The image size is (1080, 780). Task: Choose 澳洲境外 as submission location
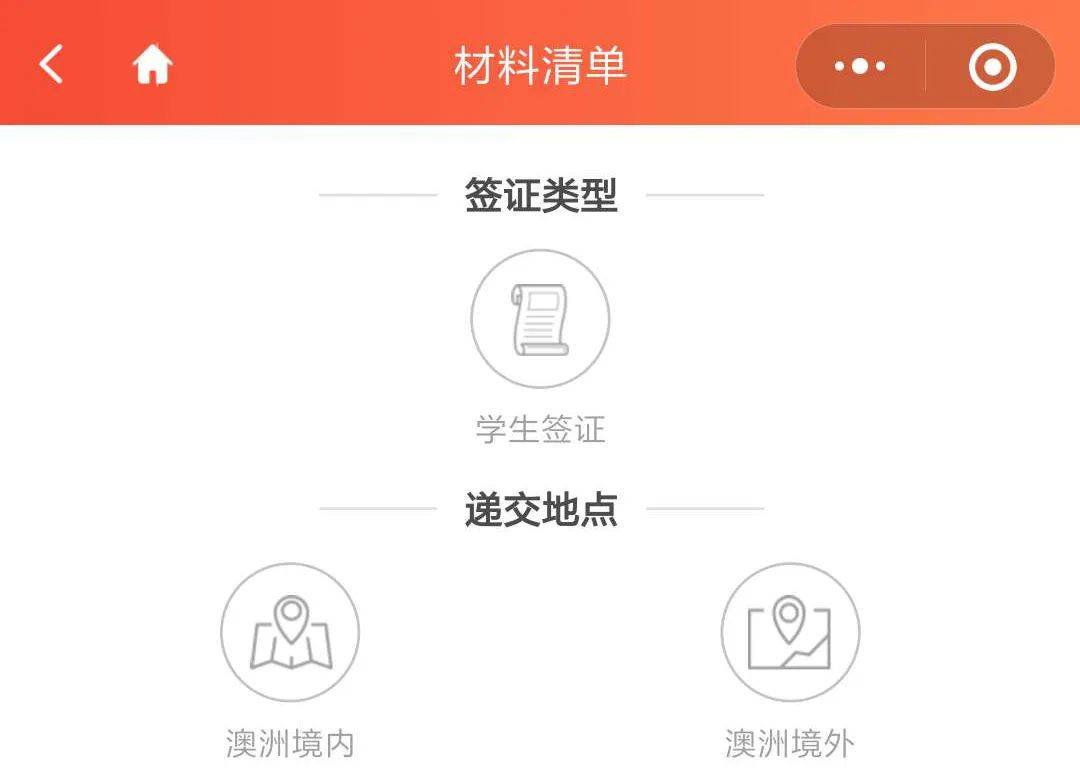pyautogui.click(x=790, y=633)
